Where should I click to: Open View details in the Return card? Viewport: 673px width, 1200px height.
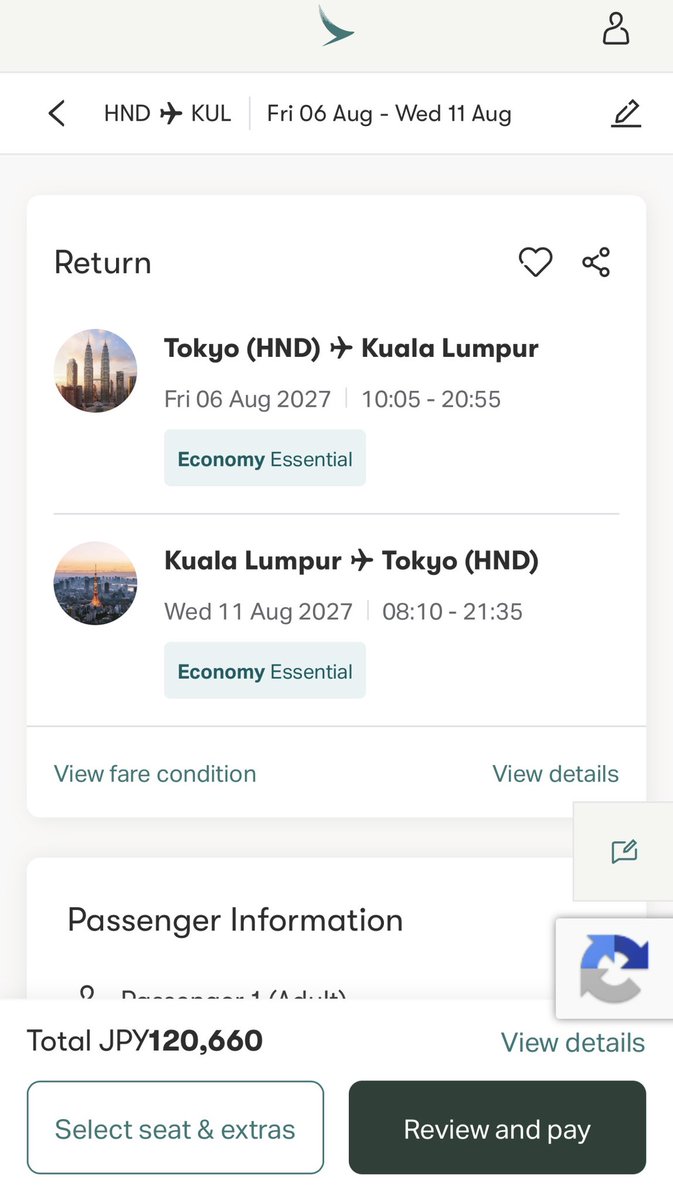pyautogui.click(x=555, y=774)
